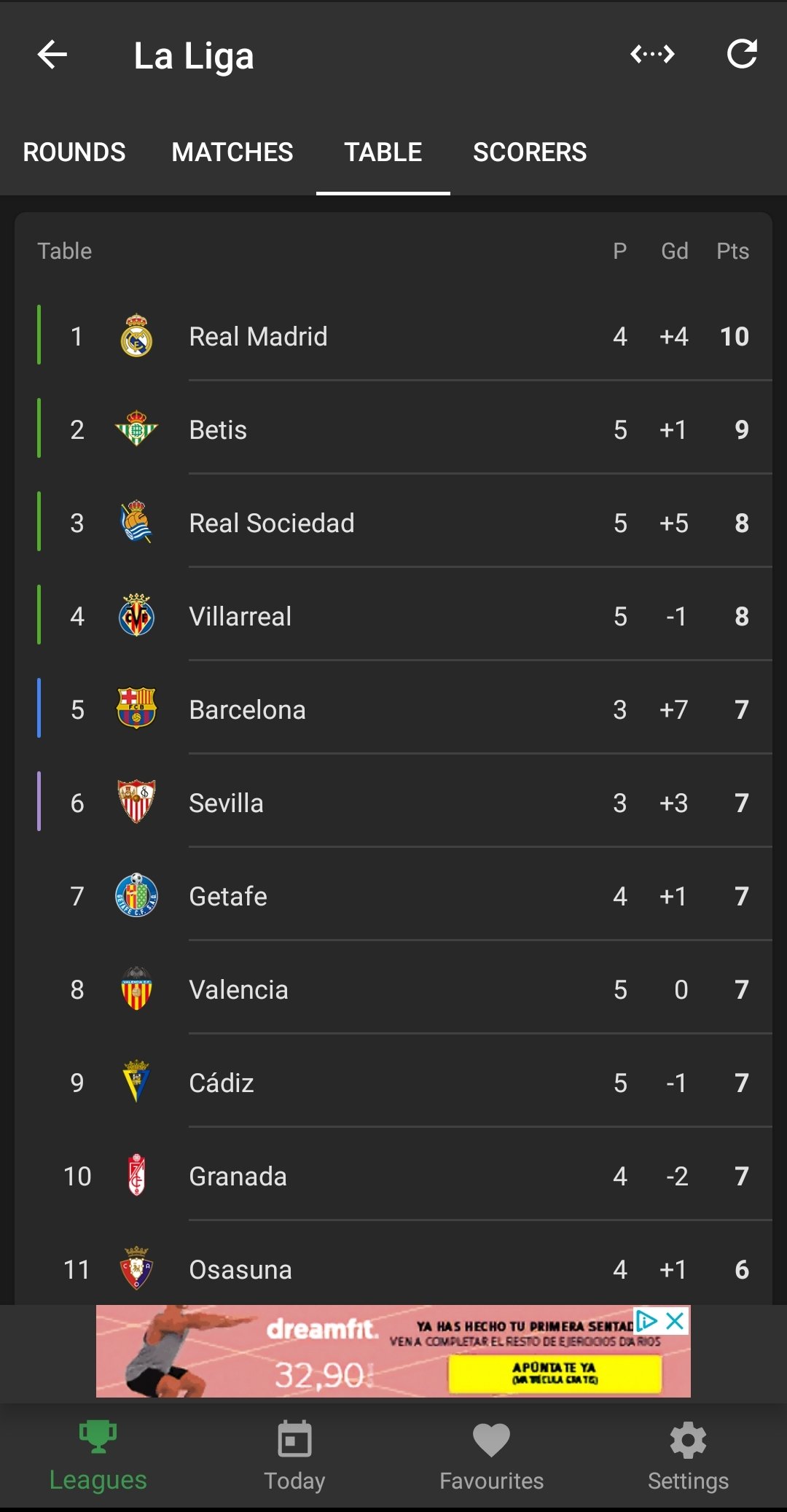Switch to the ROUNDS tab
The height and width of the screenshot is (1512, 787).
74,152
